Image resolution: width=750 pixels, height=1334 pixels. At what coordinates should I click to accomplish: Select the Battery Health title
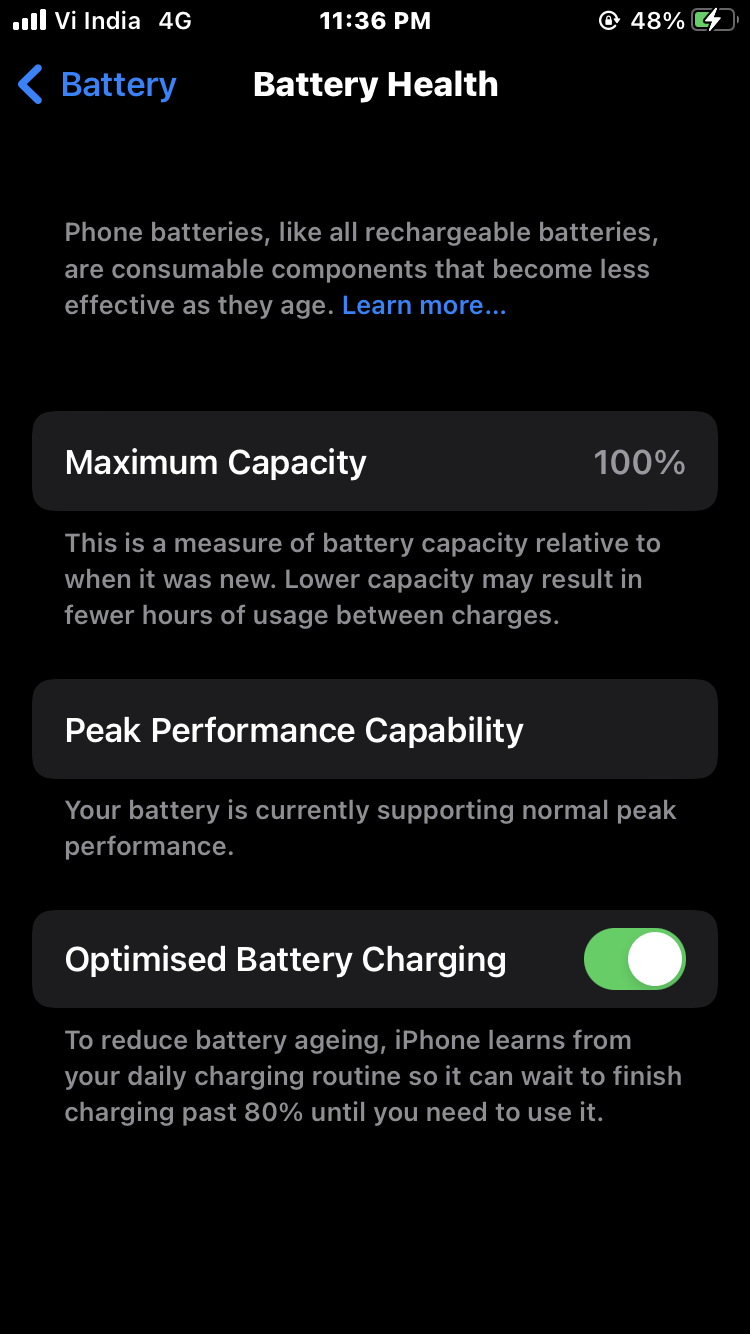pos(375,84)
